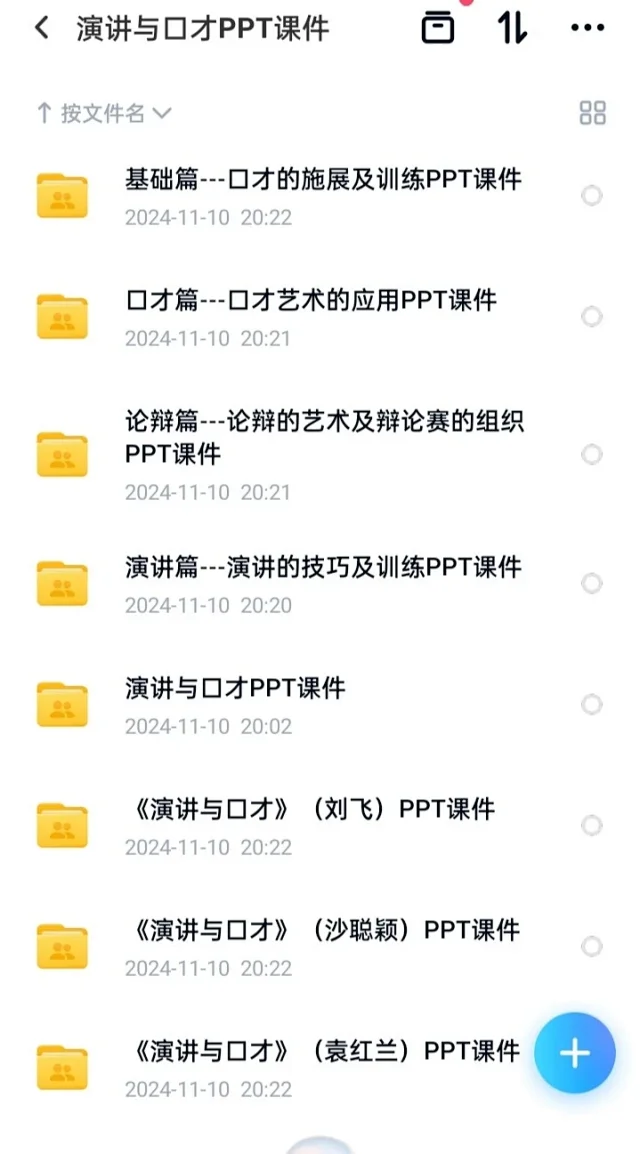The height and width of the screenshot is (1154, 640).
Task: Open the three-dot overflow menu
Action: point(587,29)
